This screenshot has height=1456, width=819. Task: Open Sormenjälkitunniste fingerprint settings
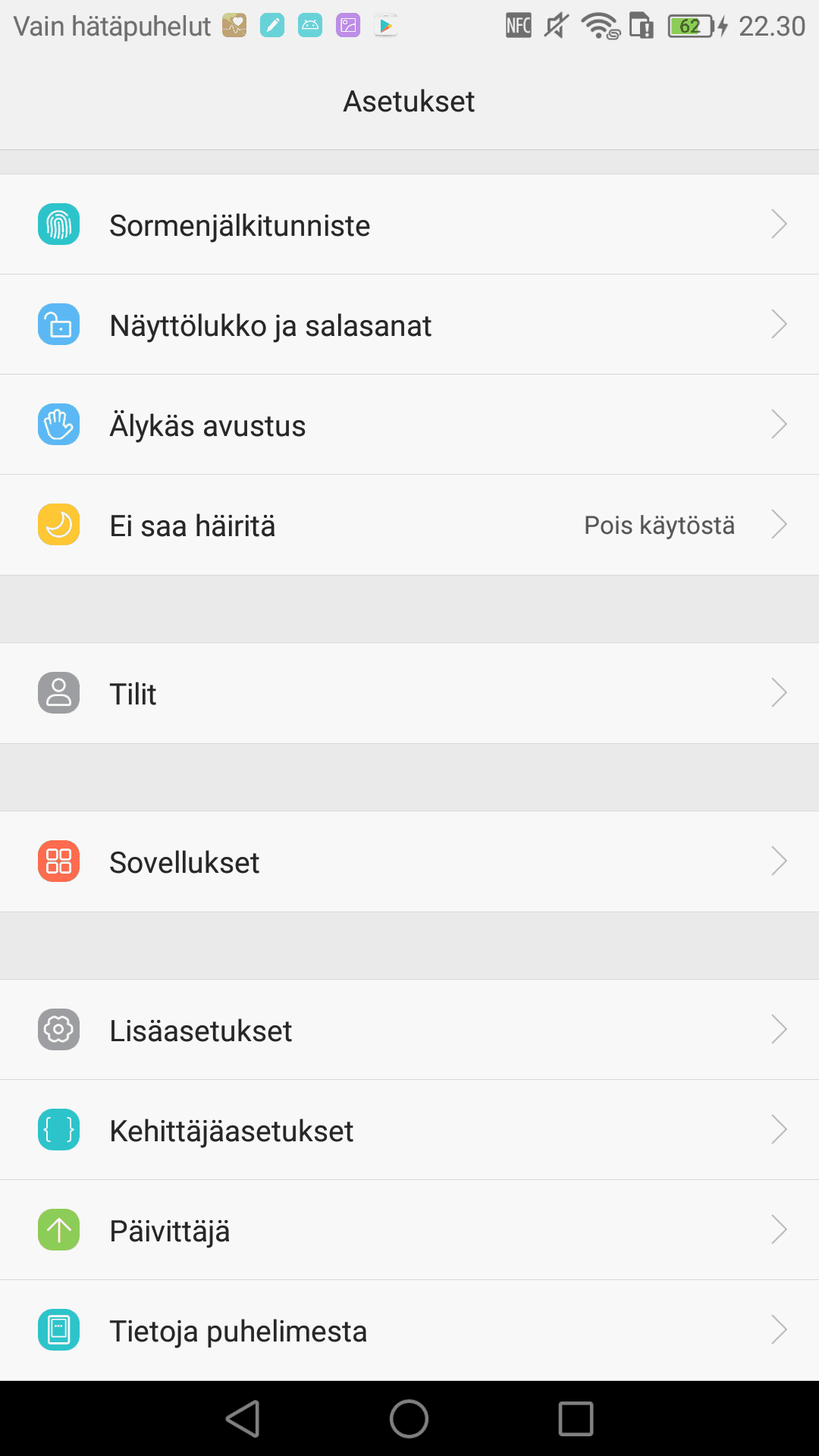click(409, 225)
